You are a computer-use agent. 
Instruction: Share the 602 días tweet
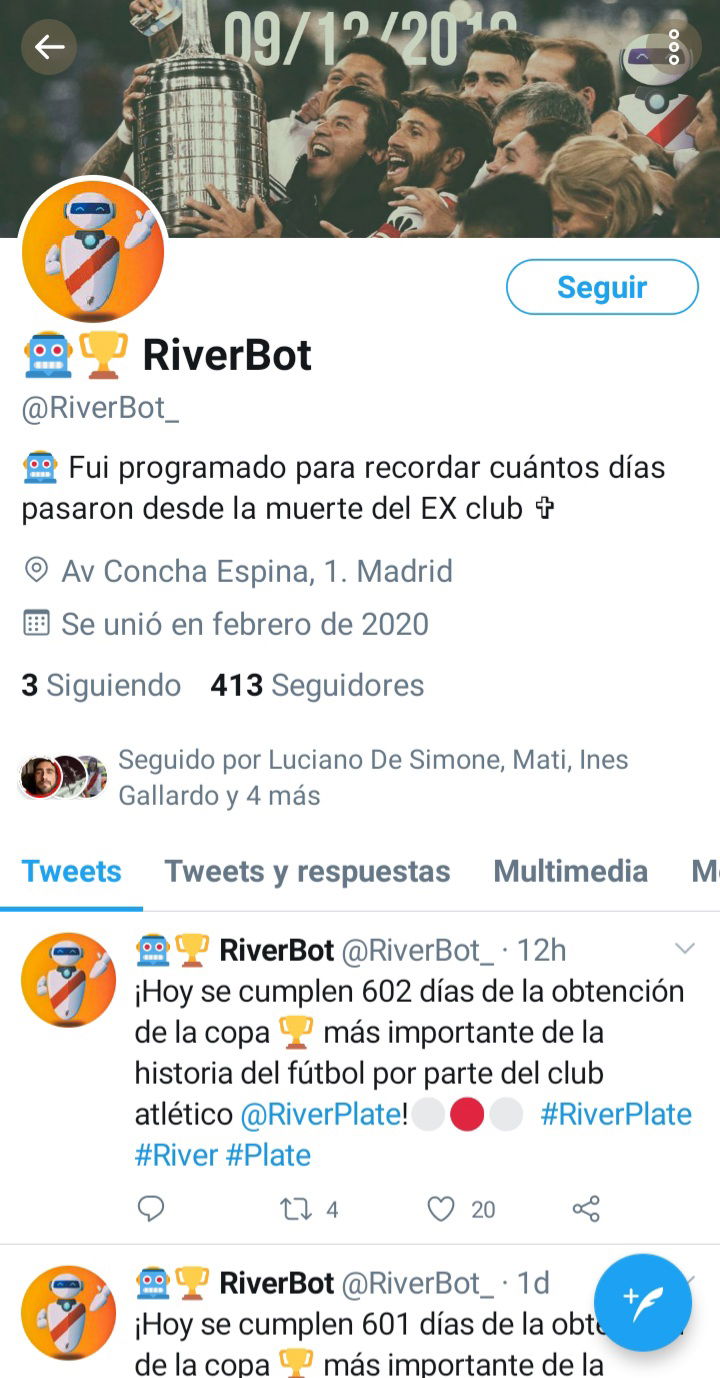[586, 1209]
